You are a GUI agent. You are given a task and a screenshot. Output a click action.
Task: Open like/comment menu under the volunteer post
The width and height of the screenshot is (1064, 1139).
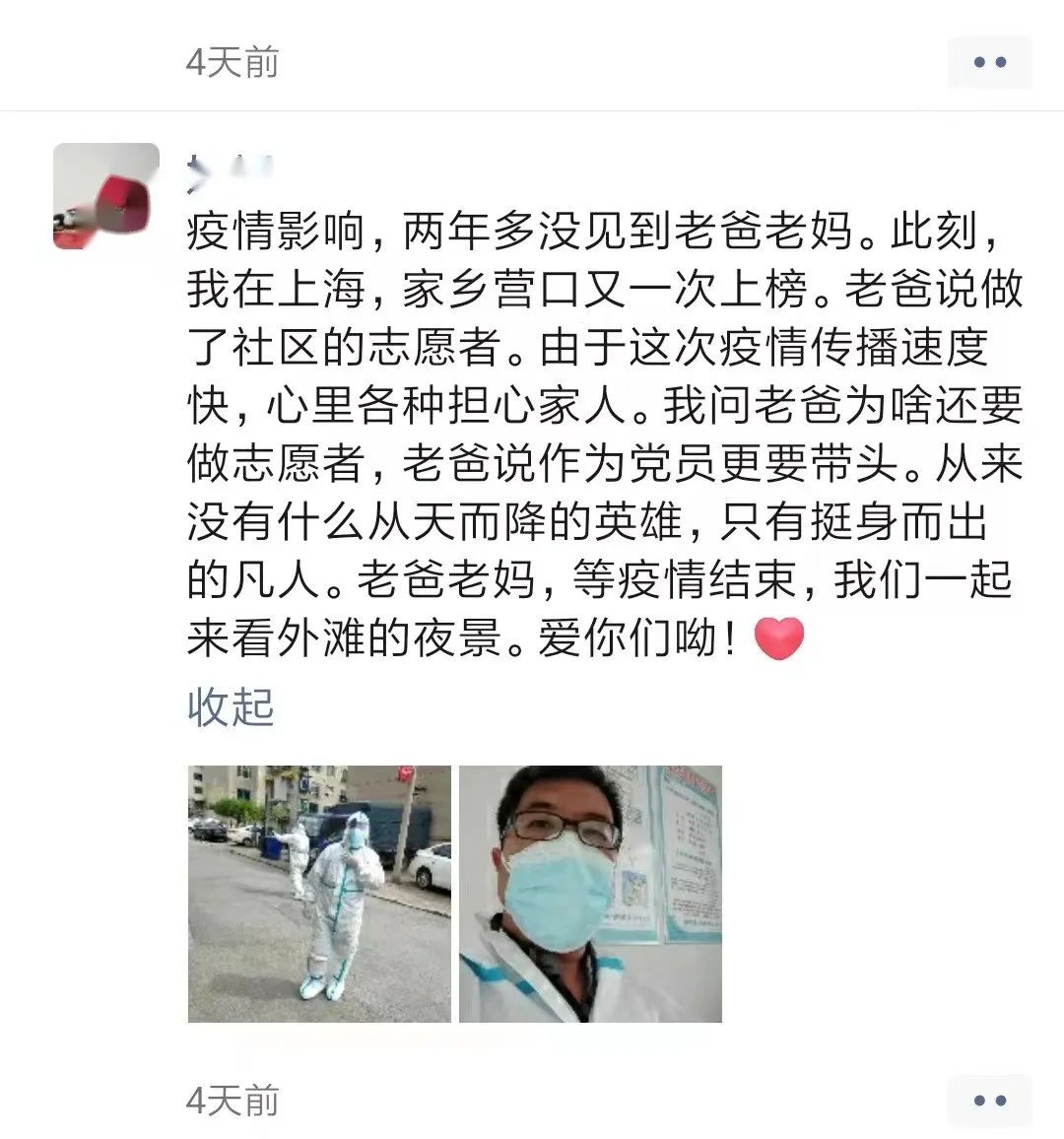(x=989, y=1101)
